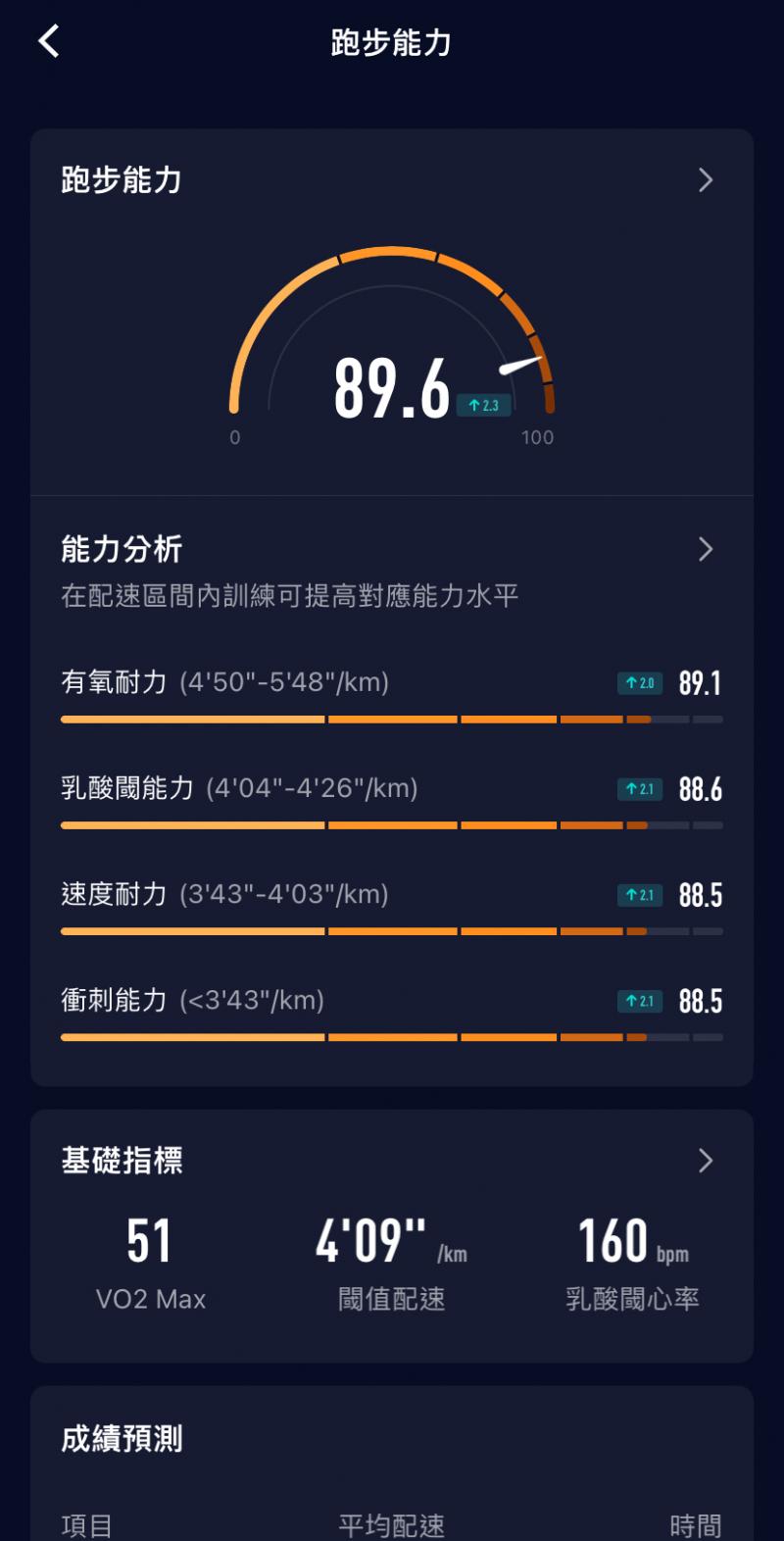
Task: Open 能力分析 details
Action: [x=705, y=549]
